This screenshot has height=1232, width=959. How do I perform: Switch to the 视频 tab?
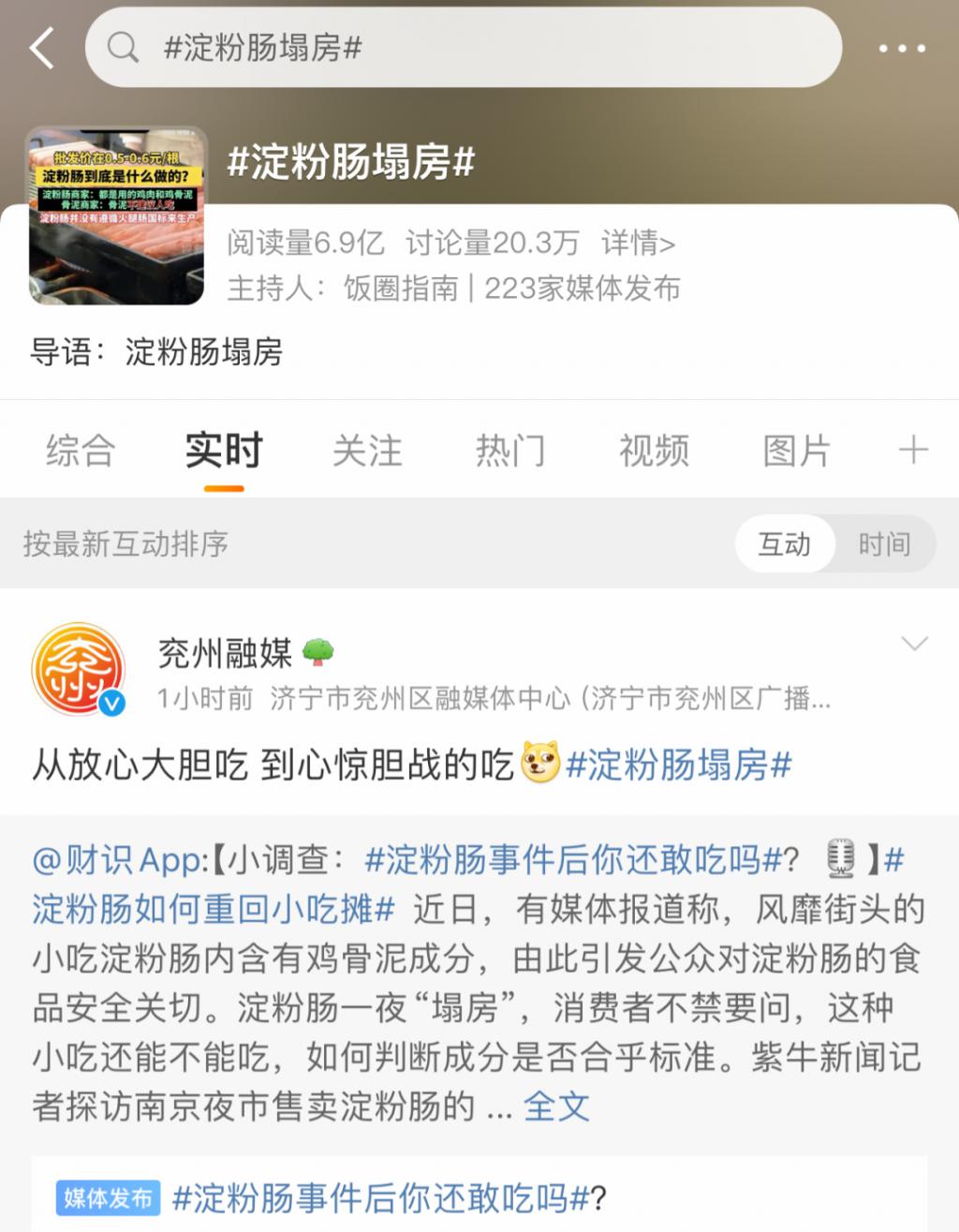coord(654,451)
